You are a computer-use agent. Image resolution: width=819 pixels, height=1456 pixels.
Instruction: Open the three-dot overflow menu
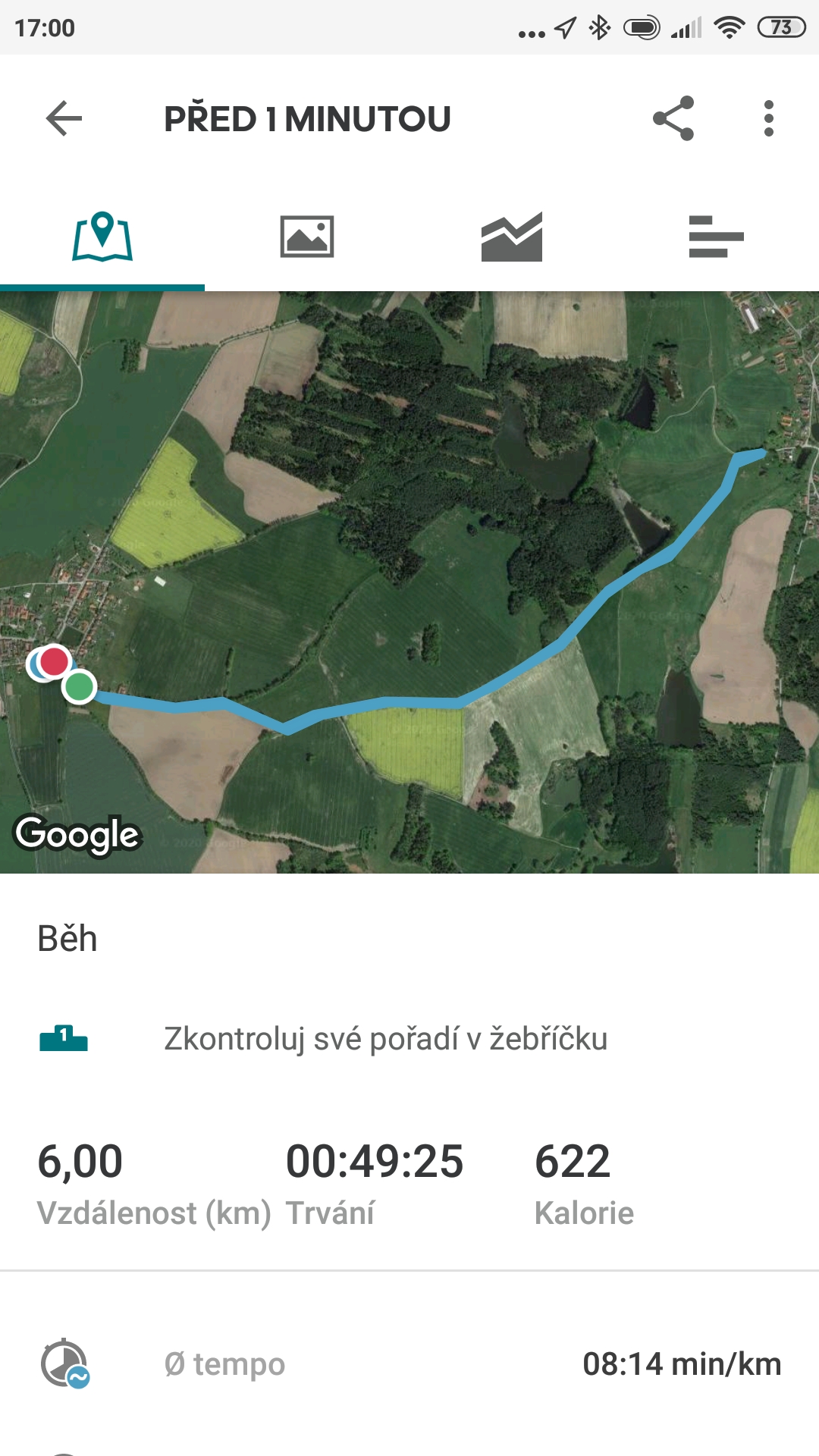point(769,118)
